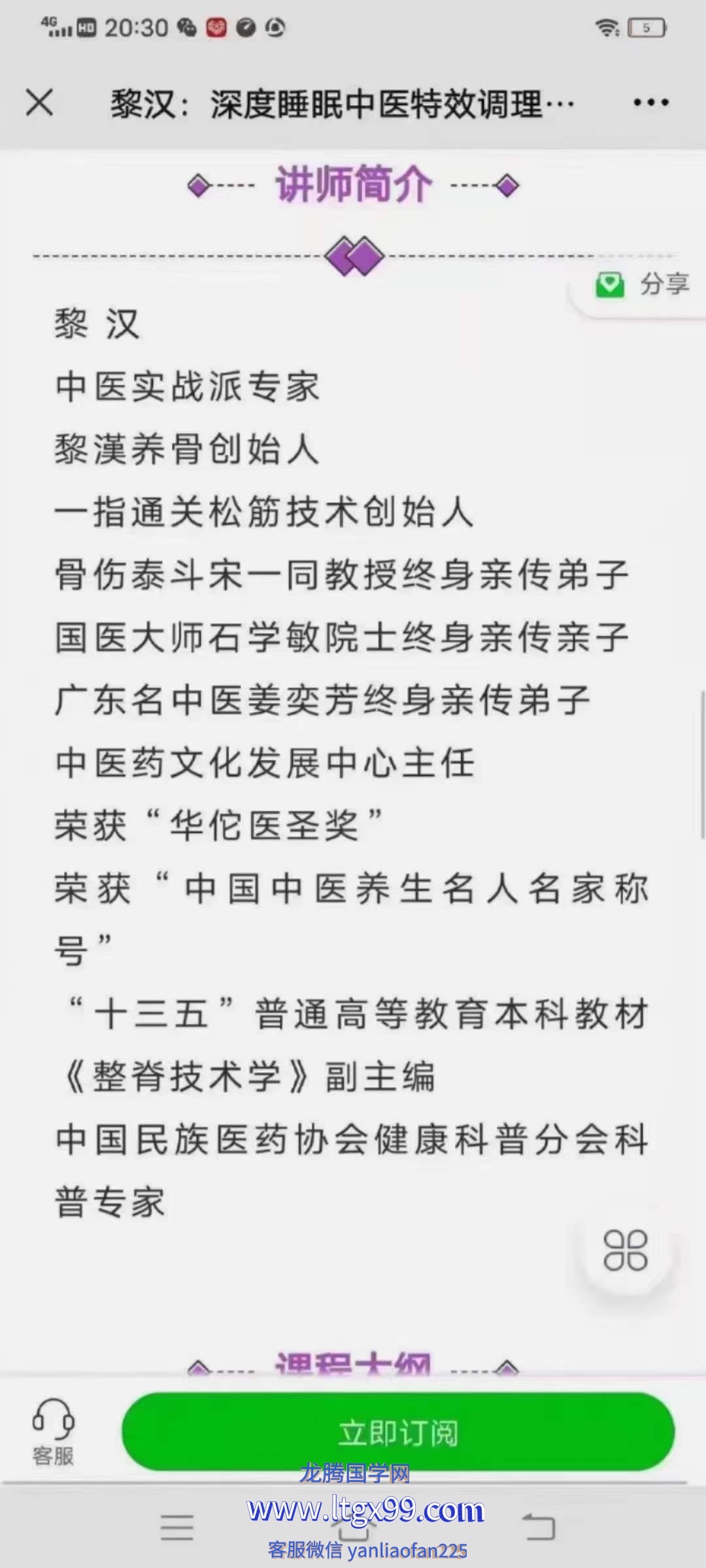
Task: Subscribe now via 立即订阅 button
Action: 398,1432
